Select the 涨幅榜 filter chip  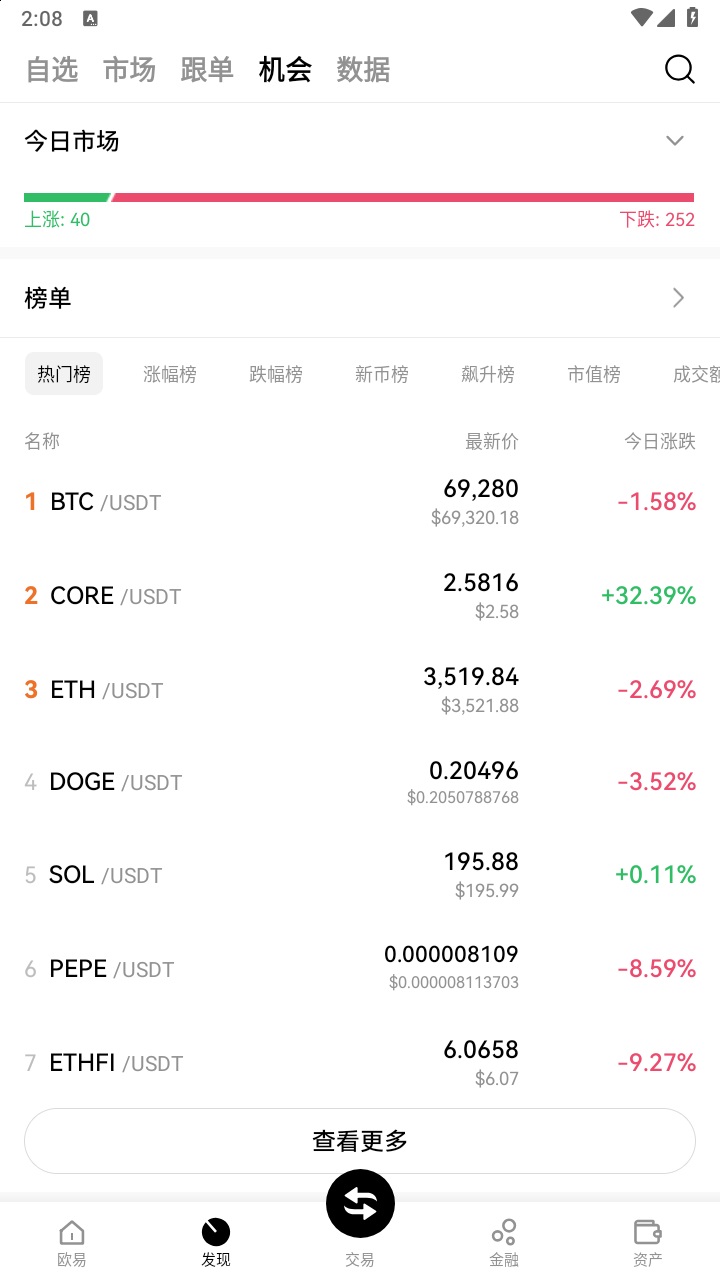pos(169,373)
